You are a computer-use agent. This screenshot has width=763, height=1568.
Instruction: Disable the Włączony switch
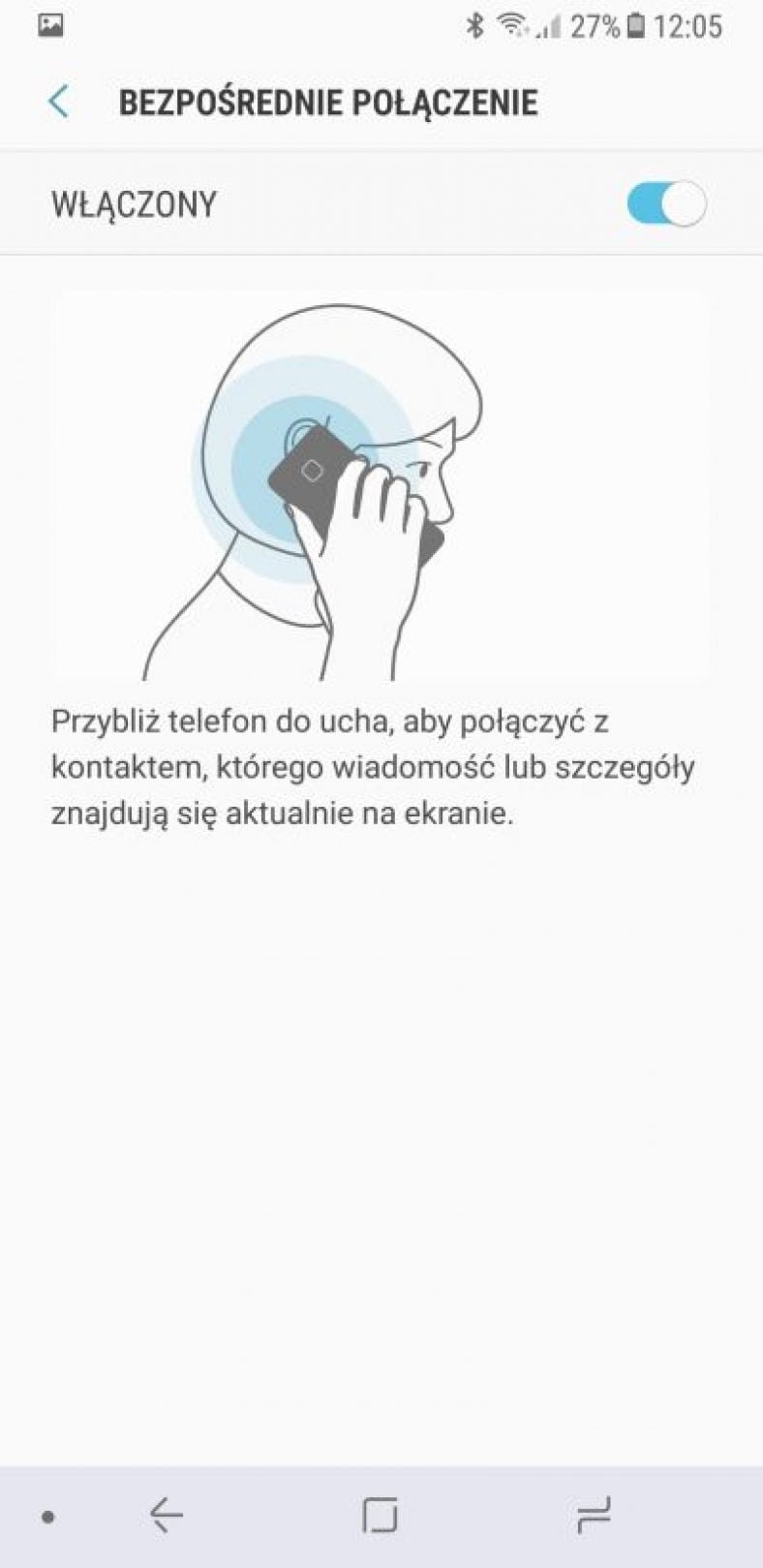click(666, 204)
